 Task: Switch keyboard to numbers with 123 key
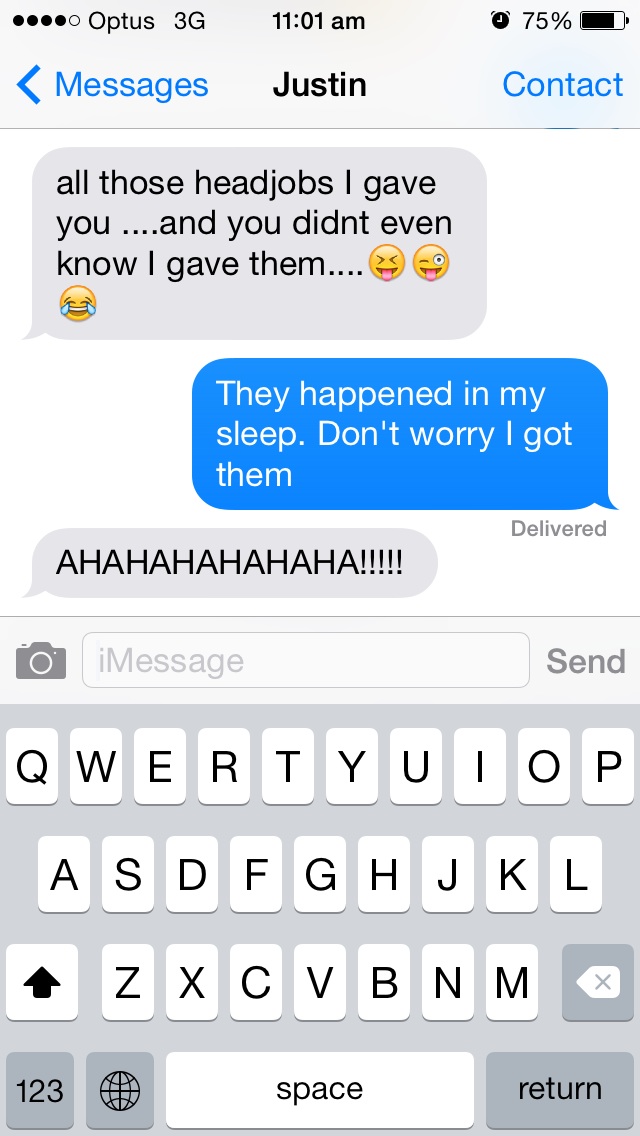click(40, 1089)
